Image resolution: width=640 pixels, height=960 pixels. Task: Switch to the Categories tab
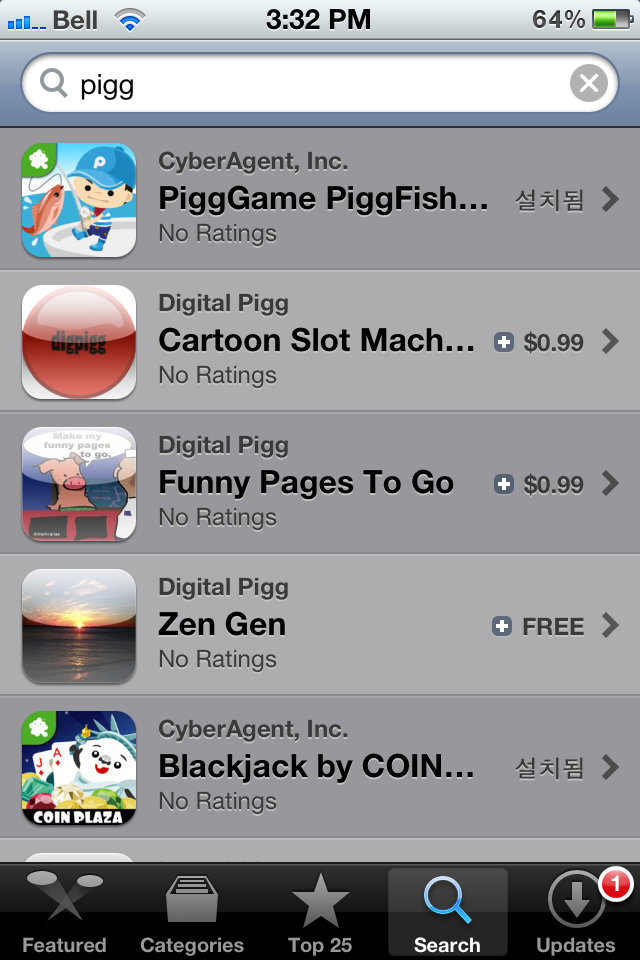[192, 912]
